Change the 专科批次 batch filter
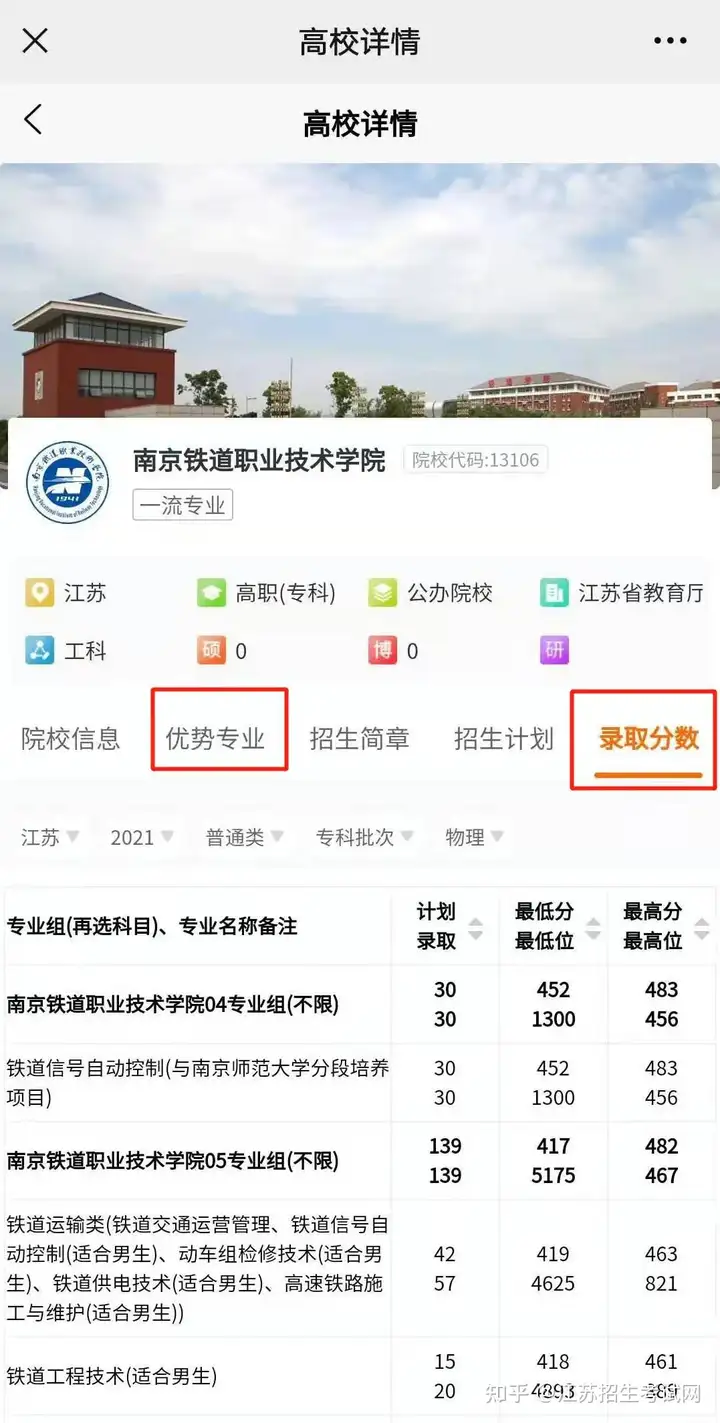The width and height of the screenshot is (720, 1423). pyautogui.click(x=365, y=837)
